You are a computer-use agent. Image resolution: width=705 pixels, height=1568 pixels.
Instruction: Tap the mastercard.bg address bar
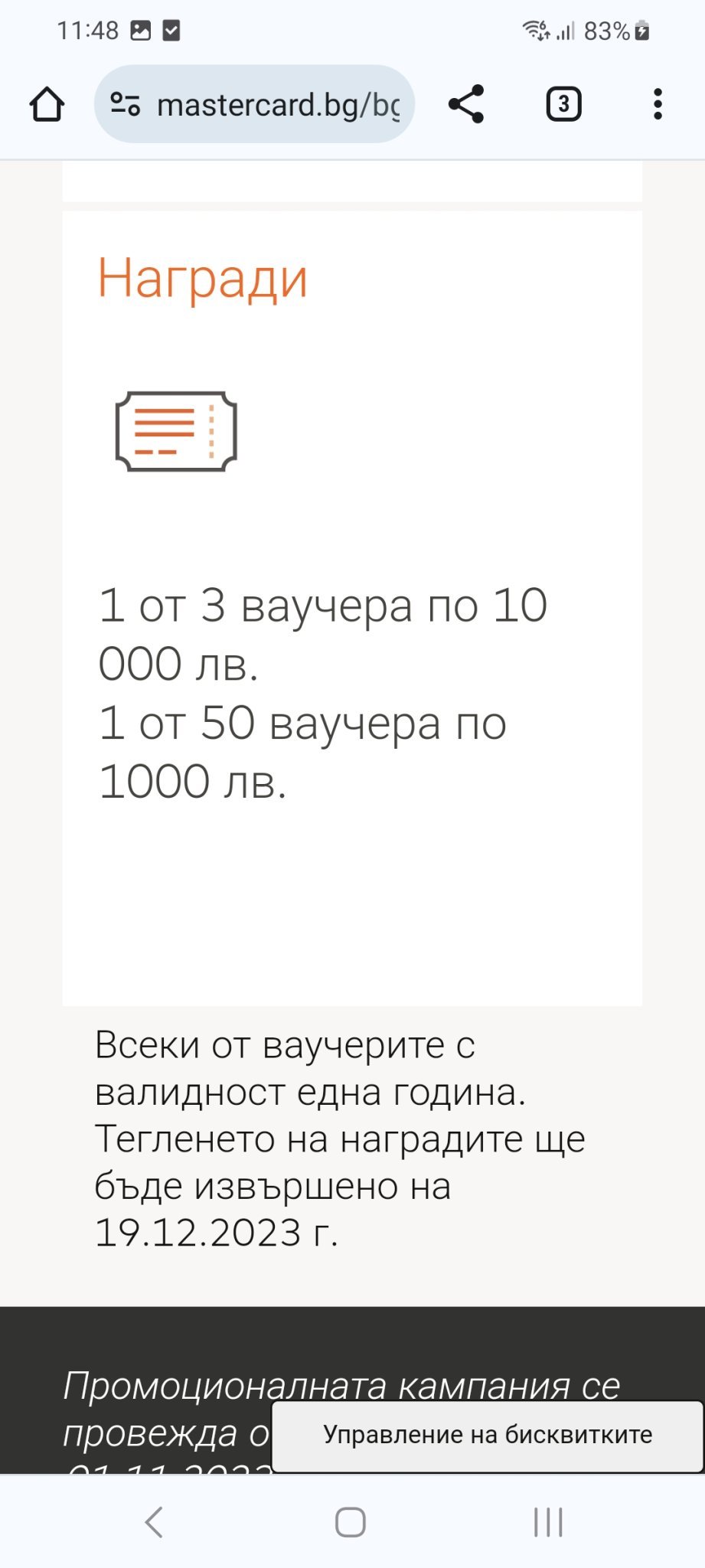click(277, 104)
